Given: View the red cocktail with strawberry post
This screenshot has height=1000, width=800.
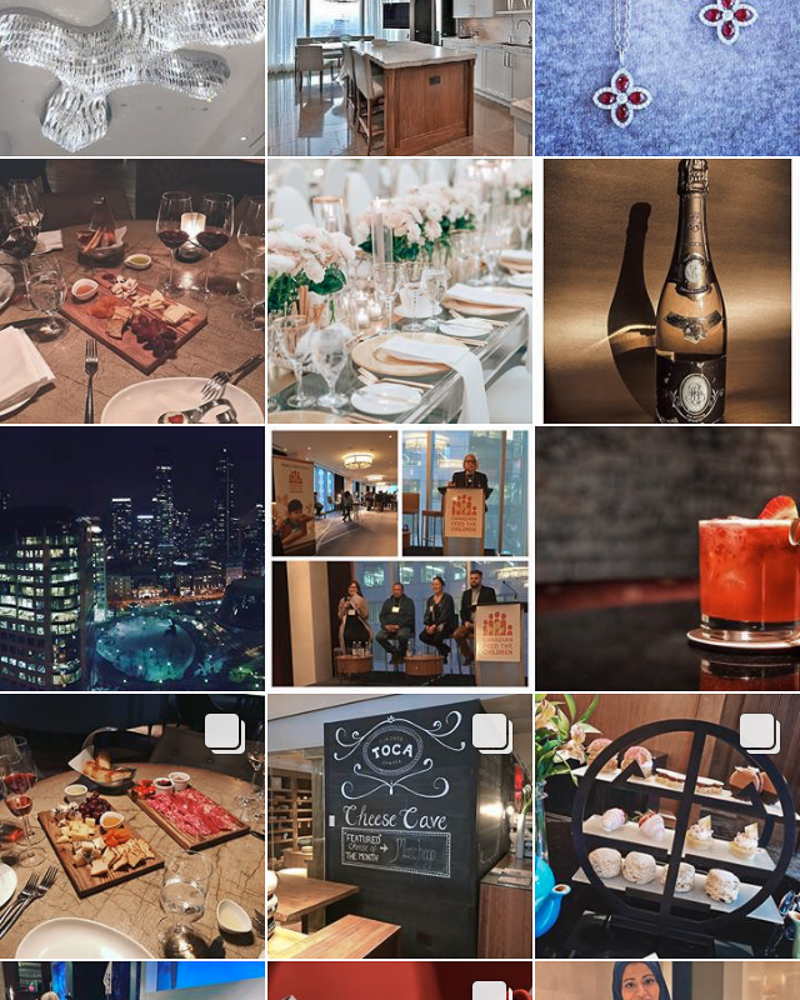Looking at the screenshot, I should pos(667,558).
